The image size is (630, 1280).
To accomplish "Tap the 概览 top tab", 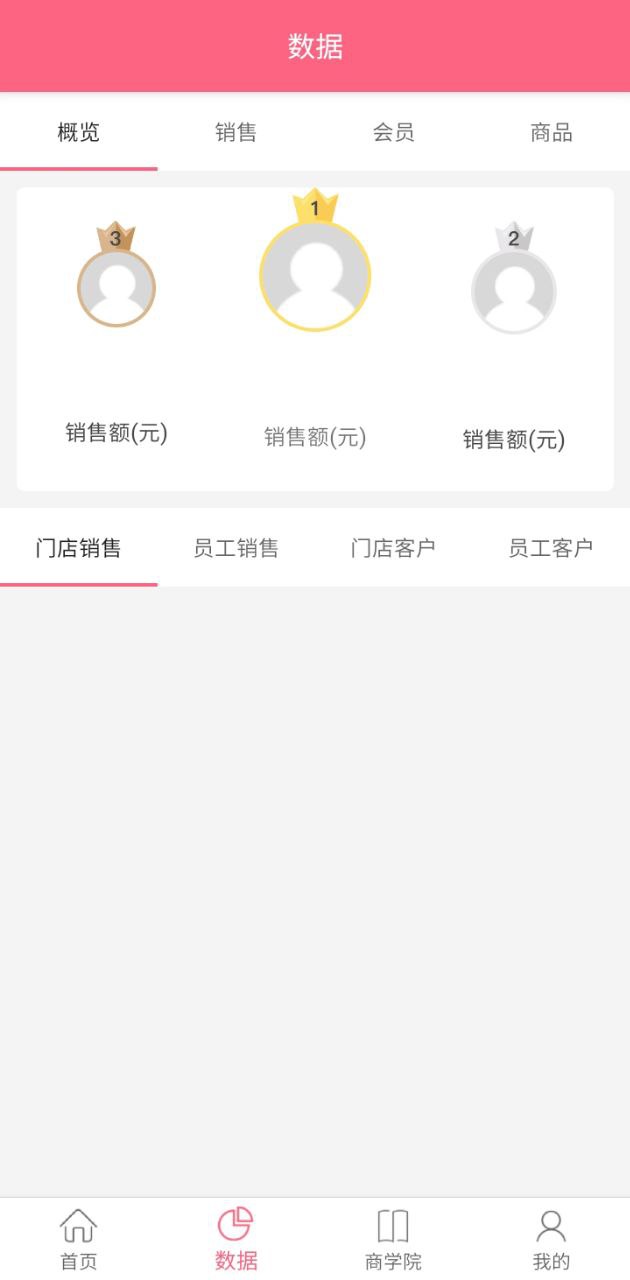I will 79,132.
